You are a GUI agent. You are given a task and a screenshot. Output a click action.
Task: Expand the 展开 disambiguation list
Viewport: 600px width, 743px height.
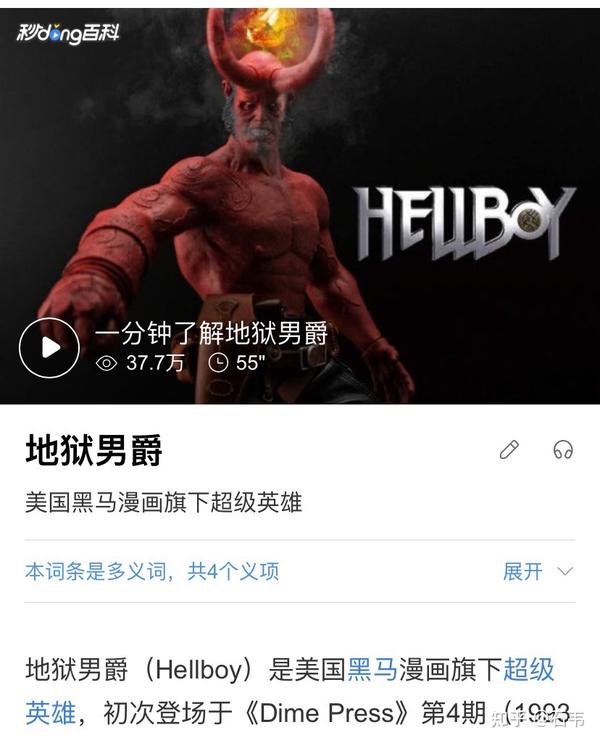(538, 572)
